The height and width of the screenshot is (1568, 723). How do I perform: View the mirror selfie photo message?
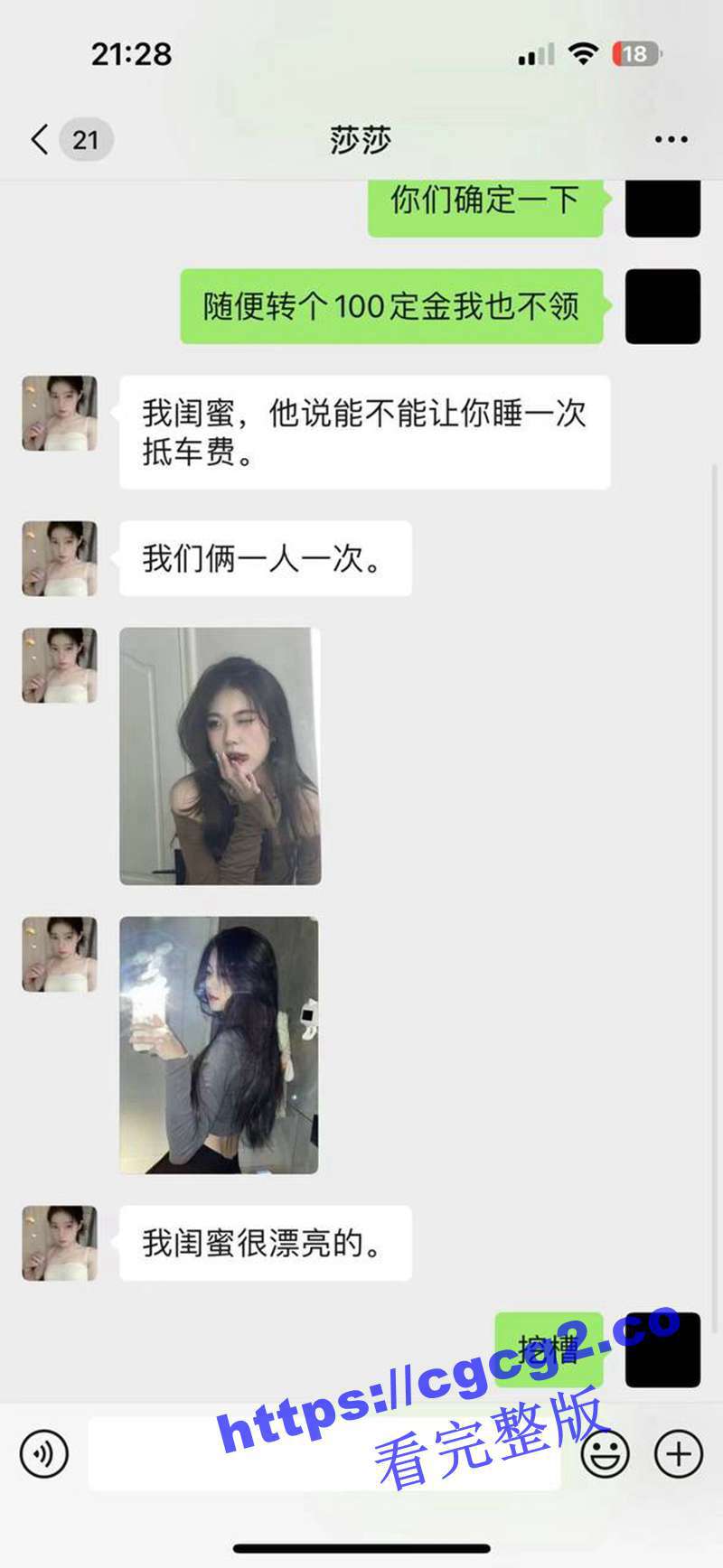[x=219, y=1045]
